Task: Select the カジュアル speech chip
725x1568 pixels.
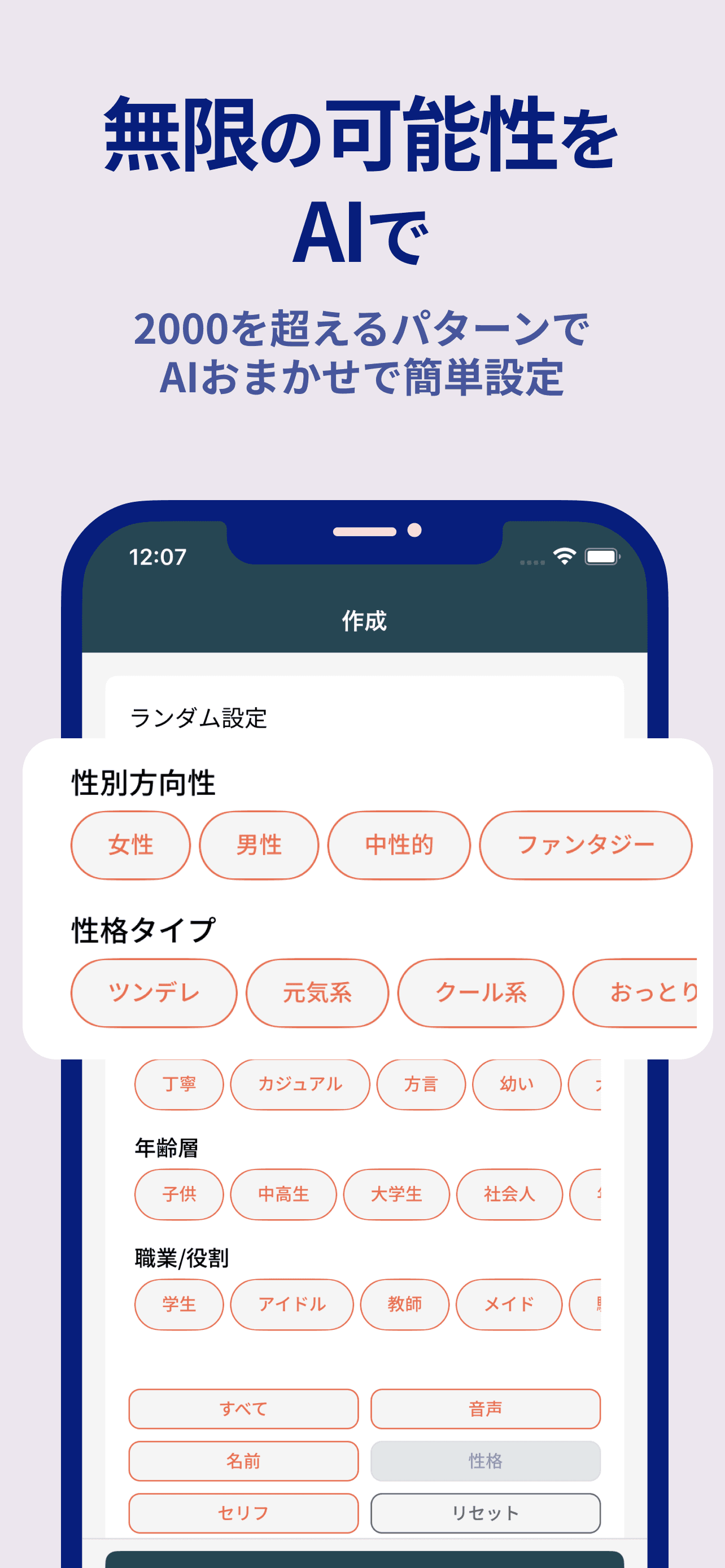Action: pyautogui.click(x=299, y=1084)
